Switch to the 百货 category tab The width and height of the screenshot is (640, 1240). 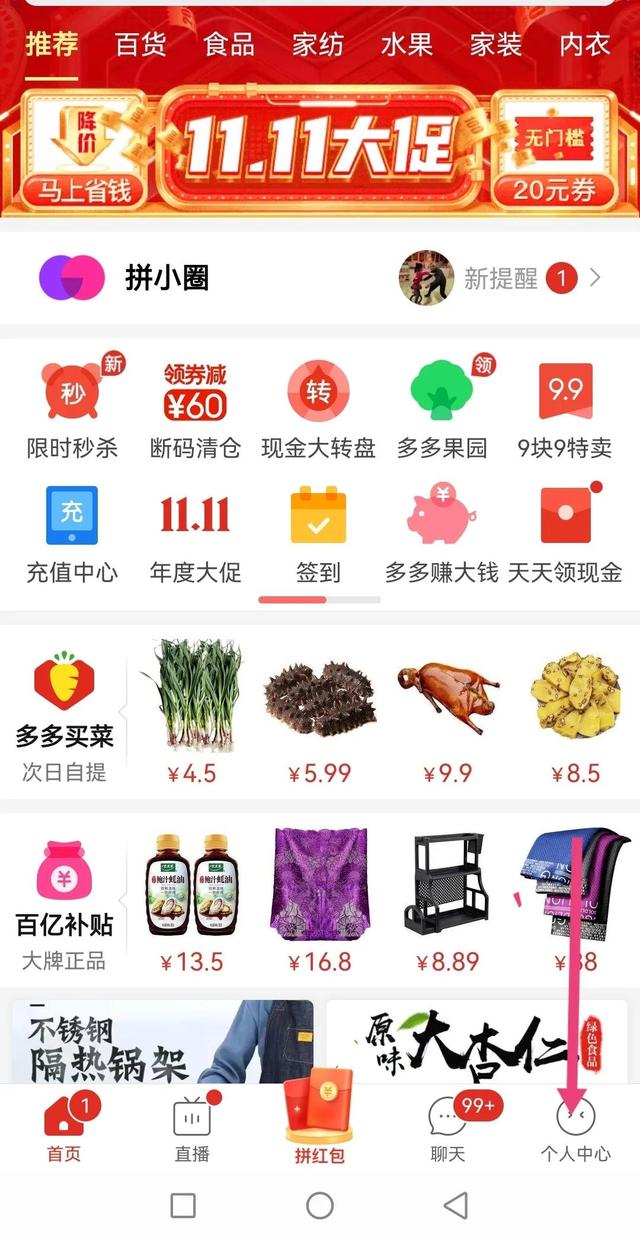(140, 45)
